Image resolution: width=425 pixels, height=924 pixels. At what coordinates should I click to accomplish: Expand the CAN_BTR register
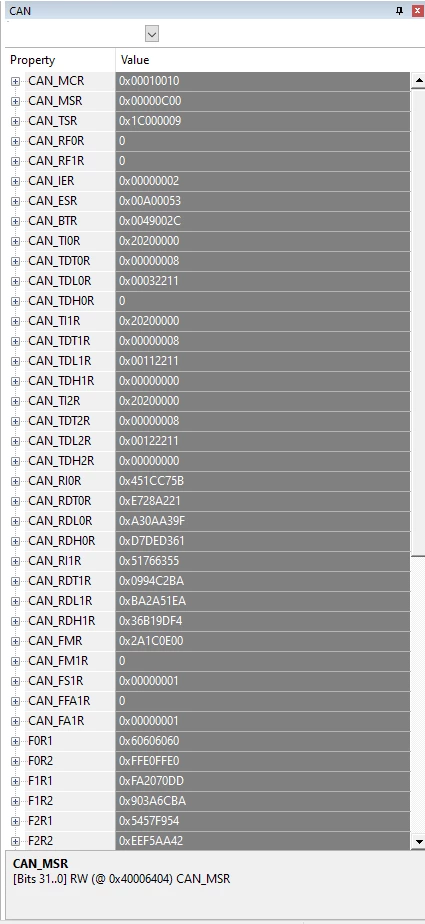point(15,222)
